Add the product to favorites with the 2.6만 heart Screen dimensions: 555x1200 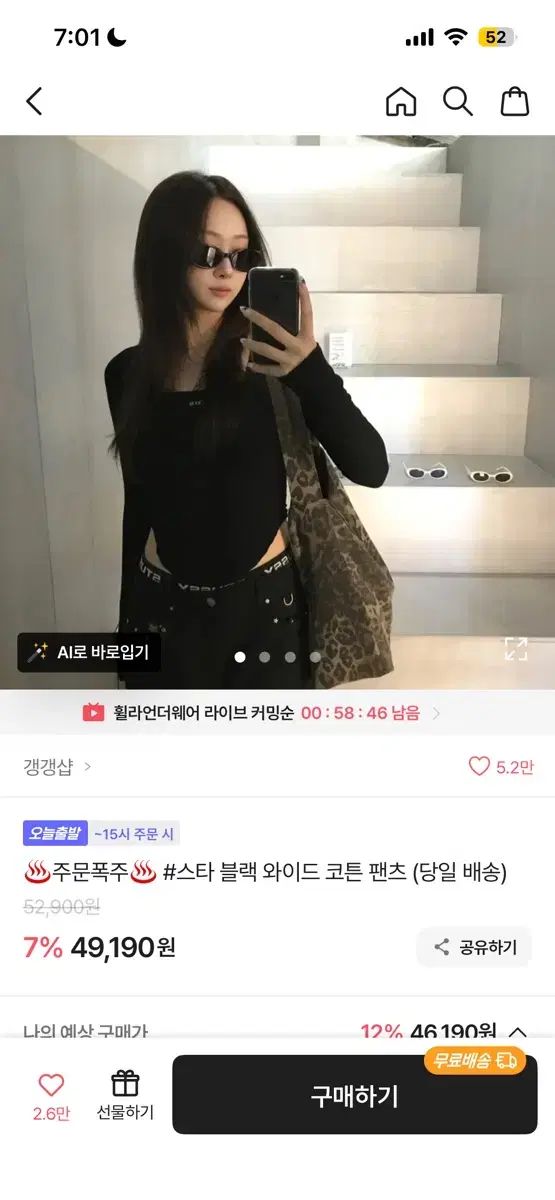51,1097
